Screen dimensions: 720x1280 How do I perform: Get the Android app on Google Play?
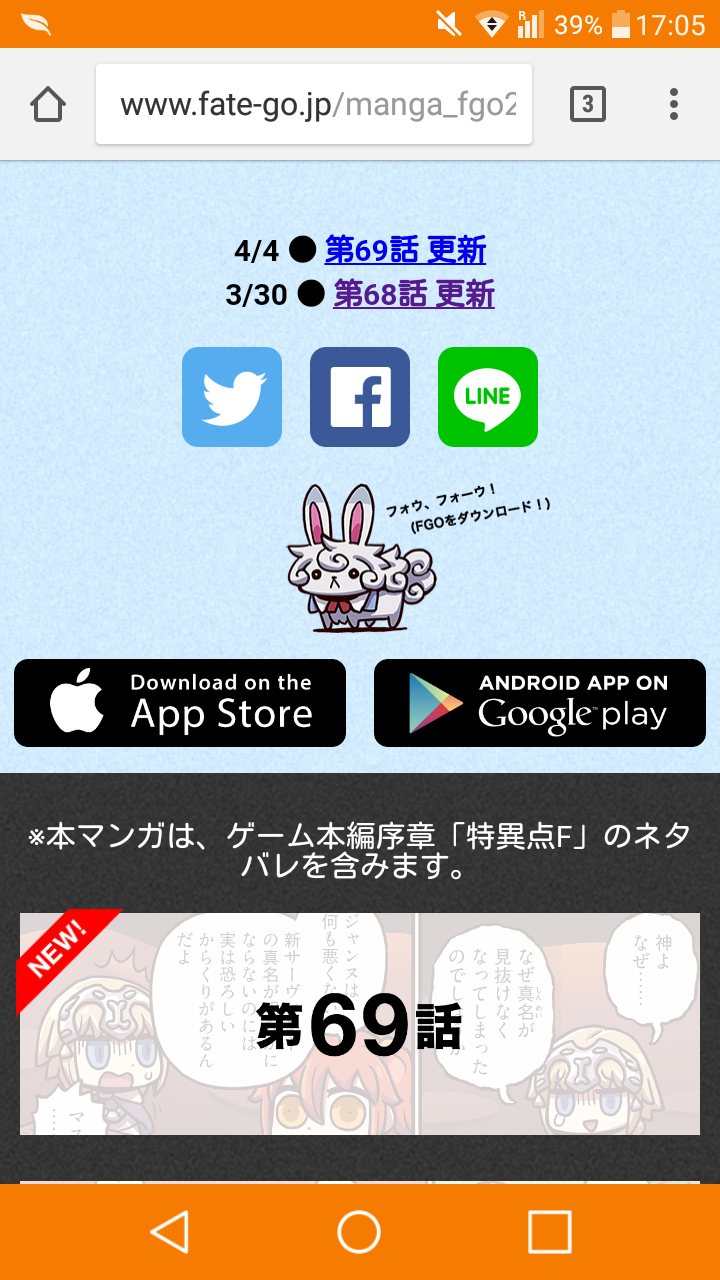[540, 703]
